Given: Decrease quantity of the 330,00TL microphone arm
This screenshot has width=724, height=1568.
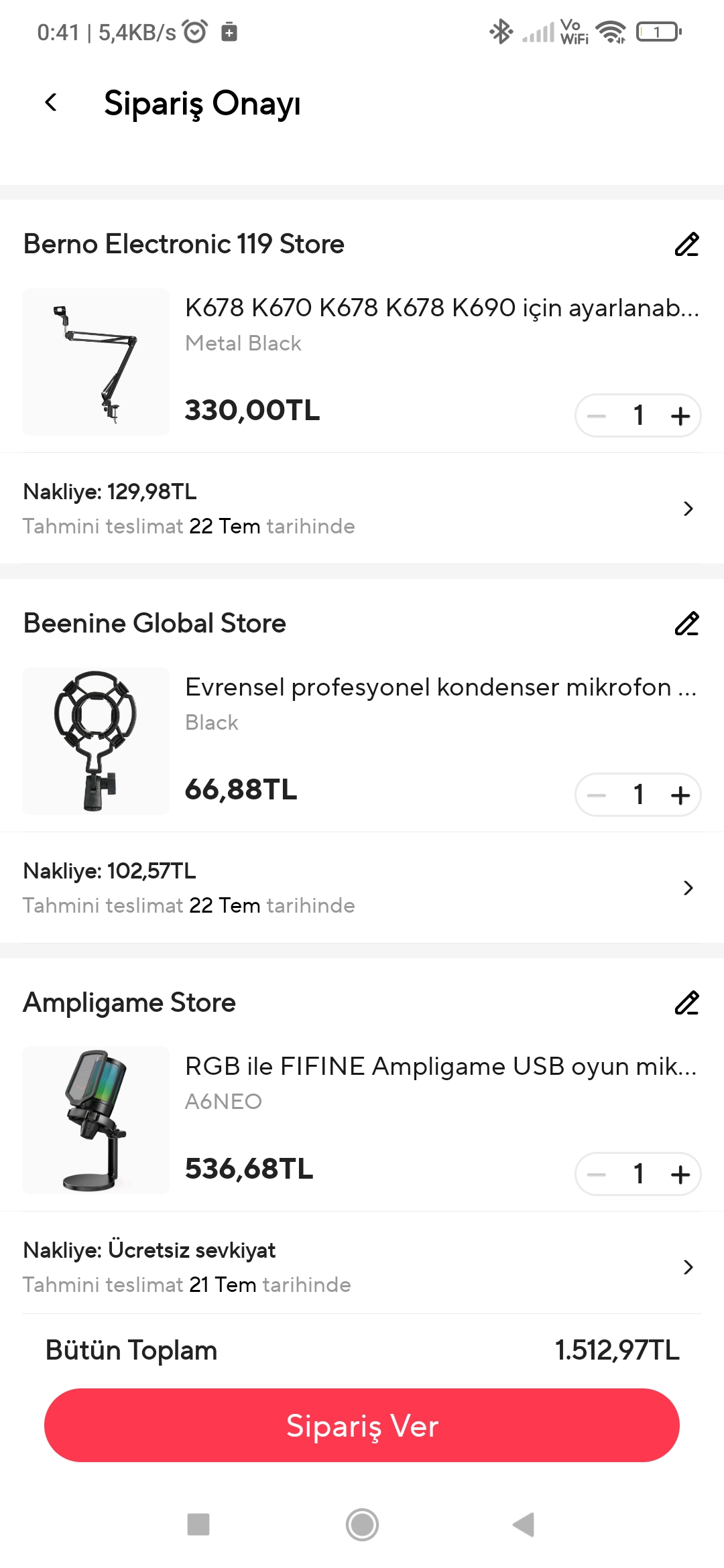Looking at the screenshot, I should 597,416.
